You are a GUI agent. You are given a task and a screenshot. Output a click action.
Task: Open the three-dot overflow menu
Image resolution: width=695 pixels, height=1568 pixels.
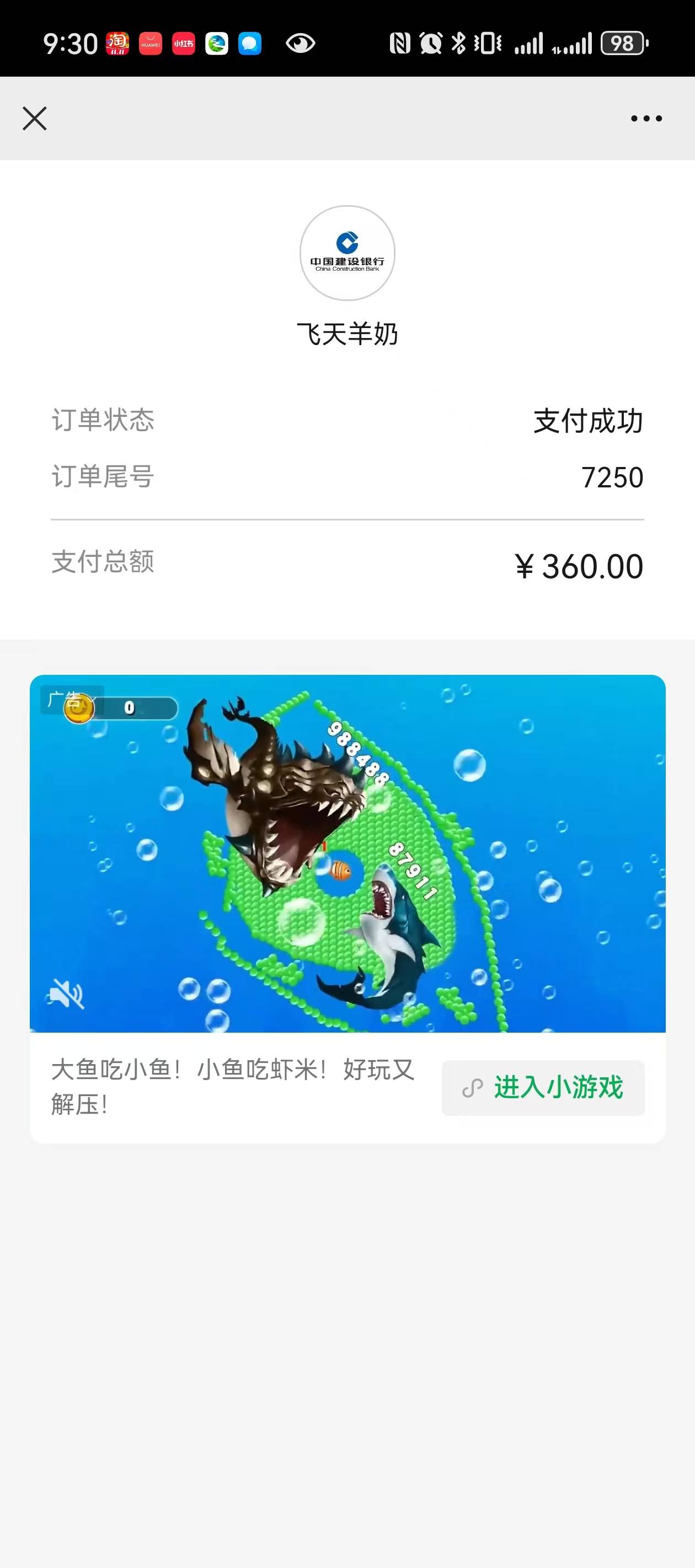(x=646, y=119)
